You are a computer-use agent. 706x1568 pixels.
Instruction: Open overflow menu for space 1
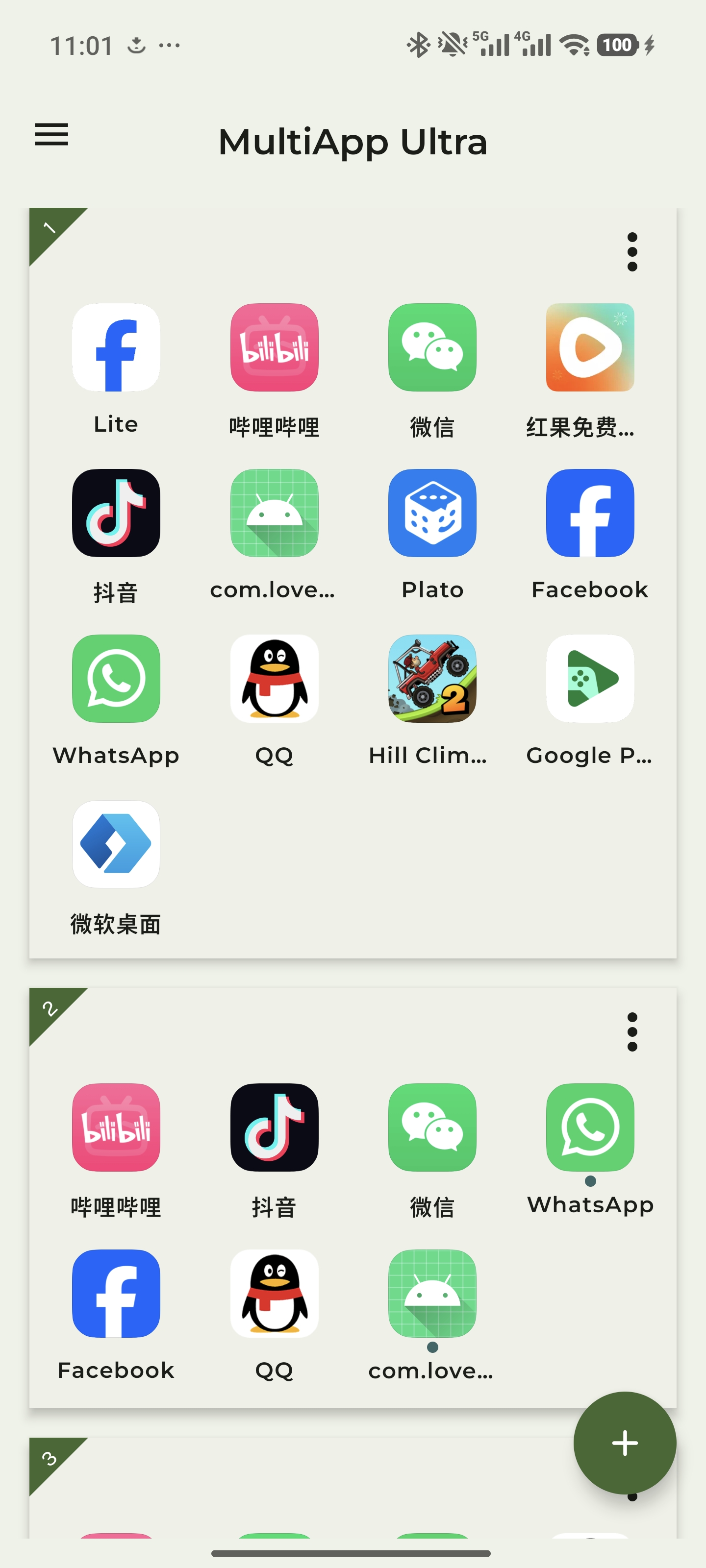(631, 251)
